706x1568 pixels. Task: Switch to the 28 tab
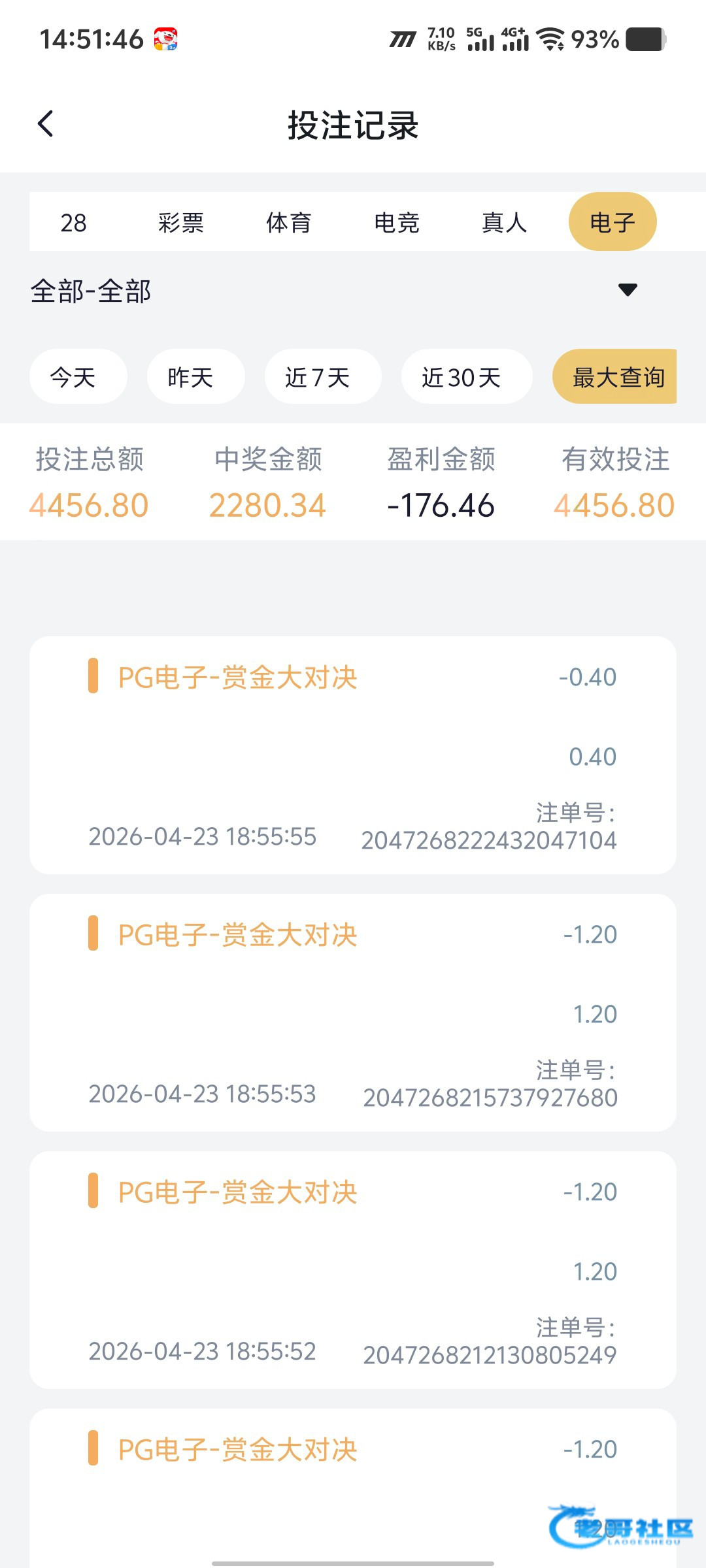[x=73, y=222]
